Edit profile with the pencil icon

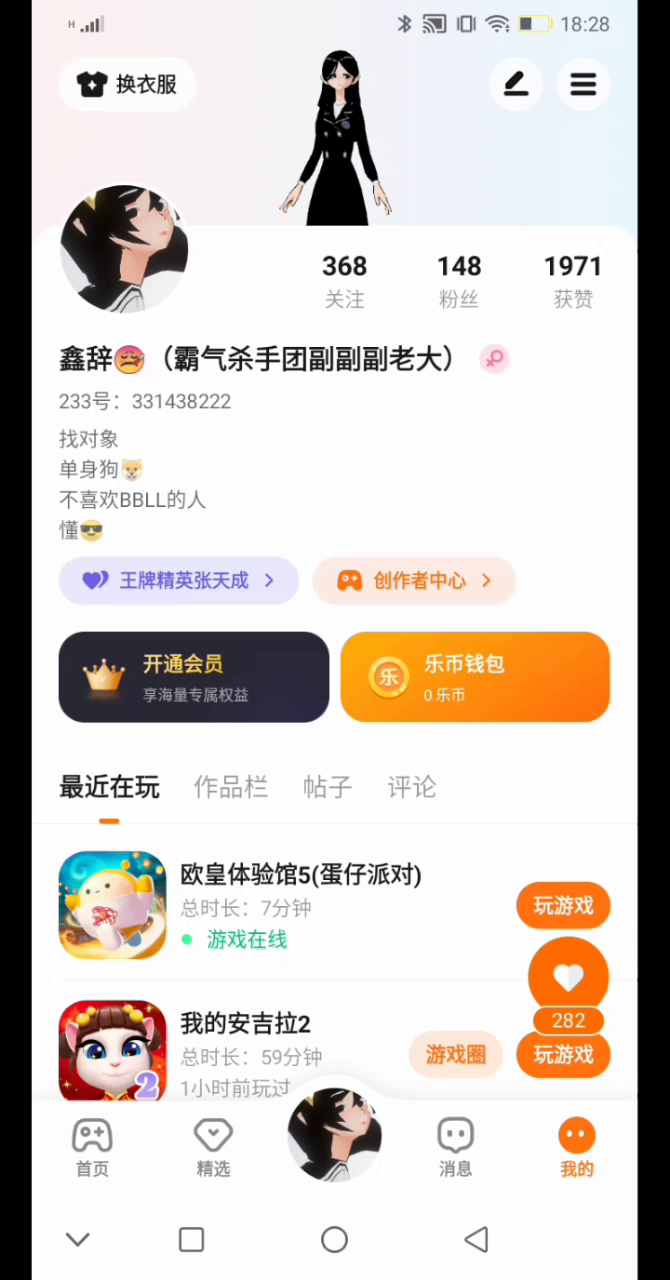click(516, 84)
